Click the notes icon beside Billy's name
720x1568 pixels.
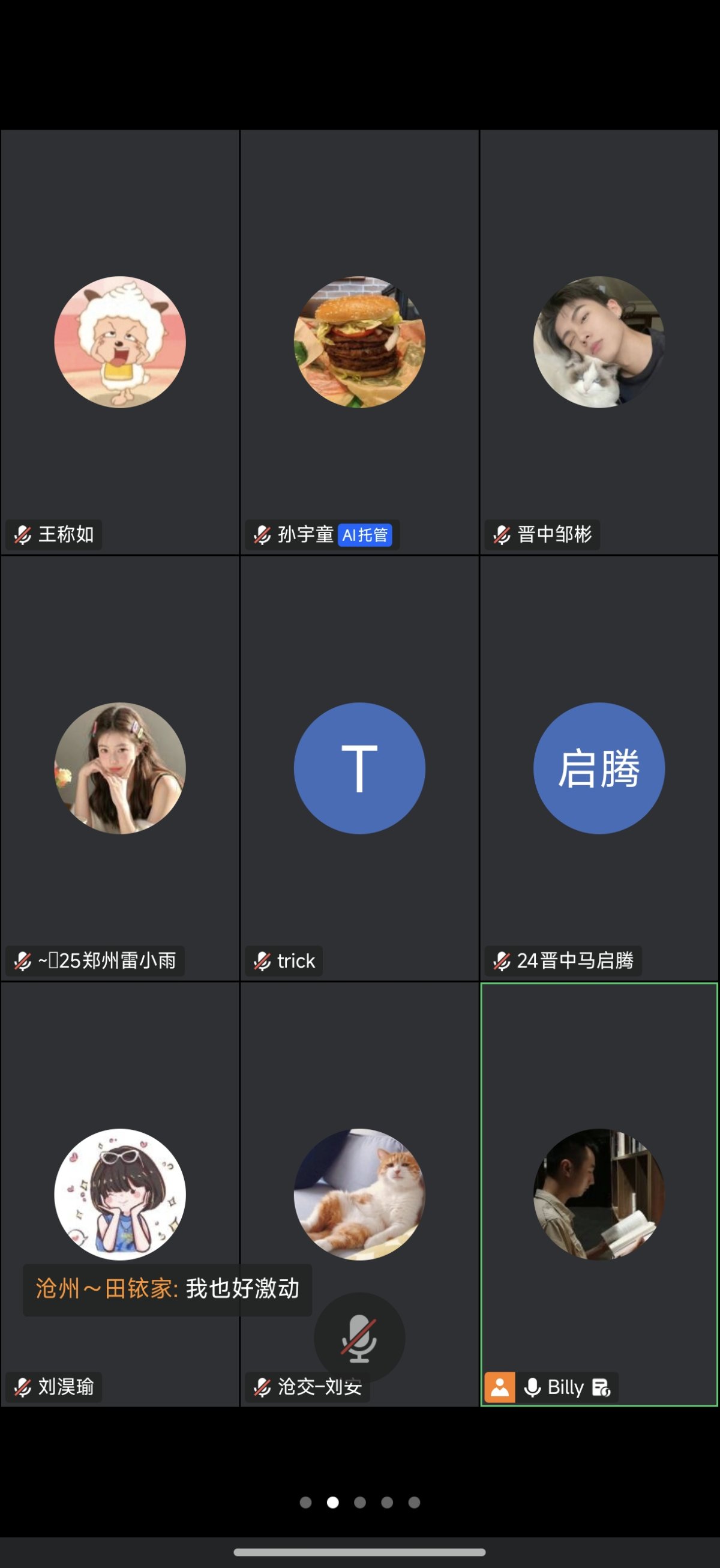coord(601,1388)
